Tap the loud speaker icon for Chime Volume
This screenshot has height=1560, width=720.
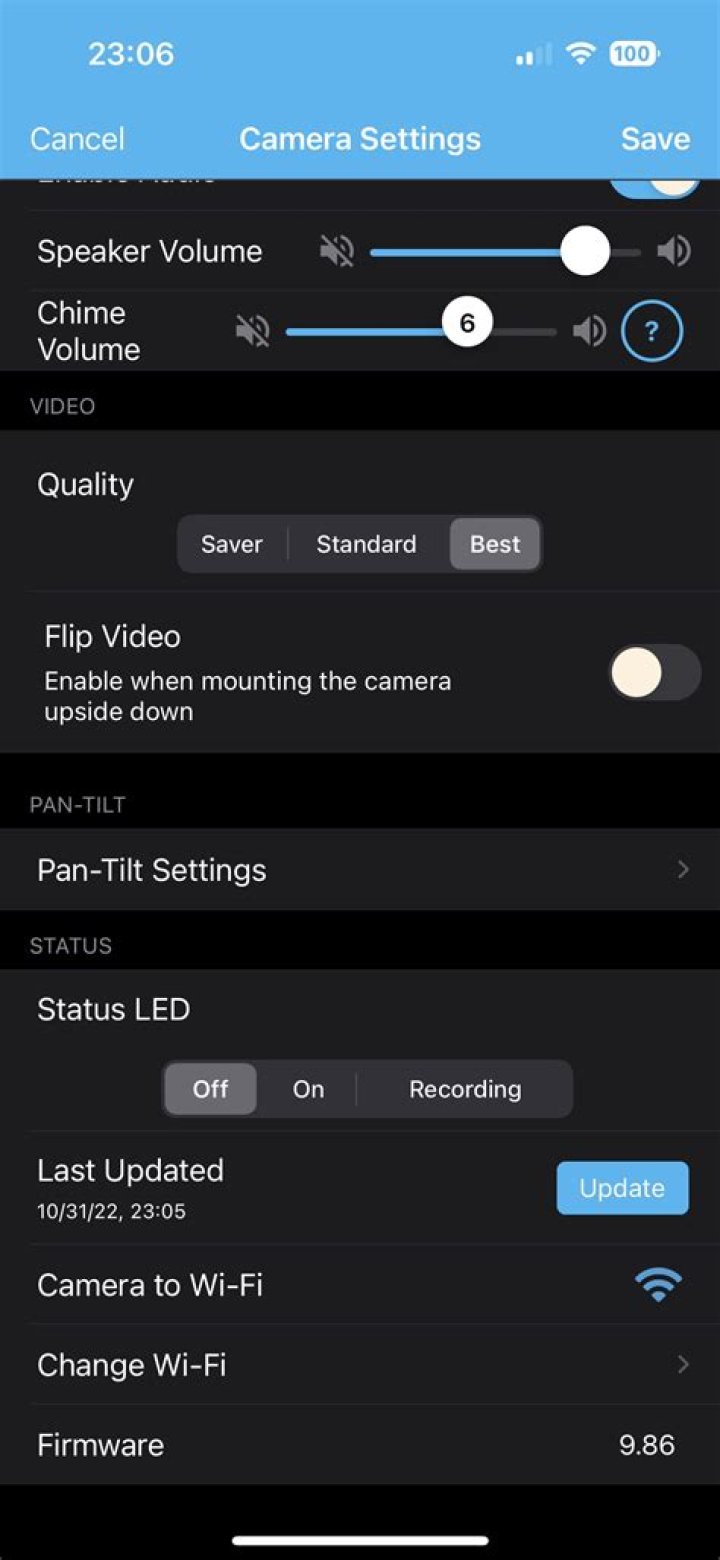point(590,331)
